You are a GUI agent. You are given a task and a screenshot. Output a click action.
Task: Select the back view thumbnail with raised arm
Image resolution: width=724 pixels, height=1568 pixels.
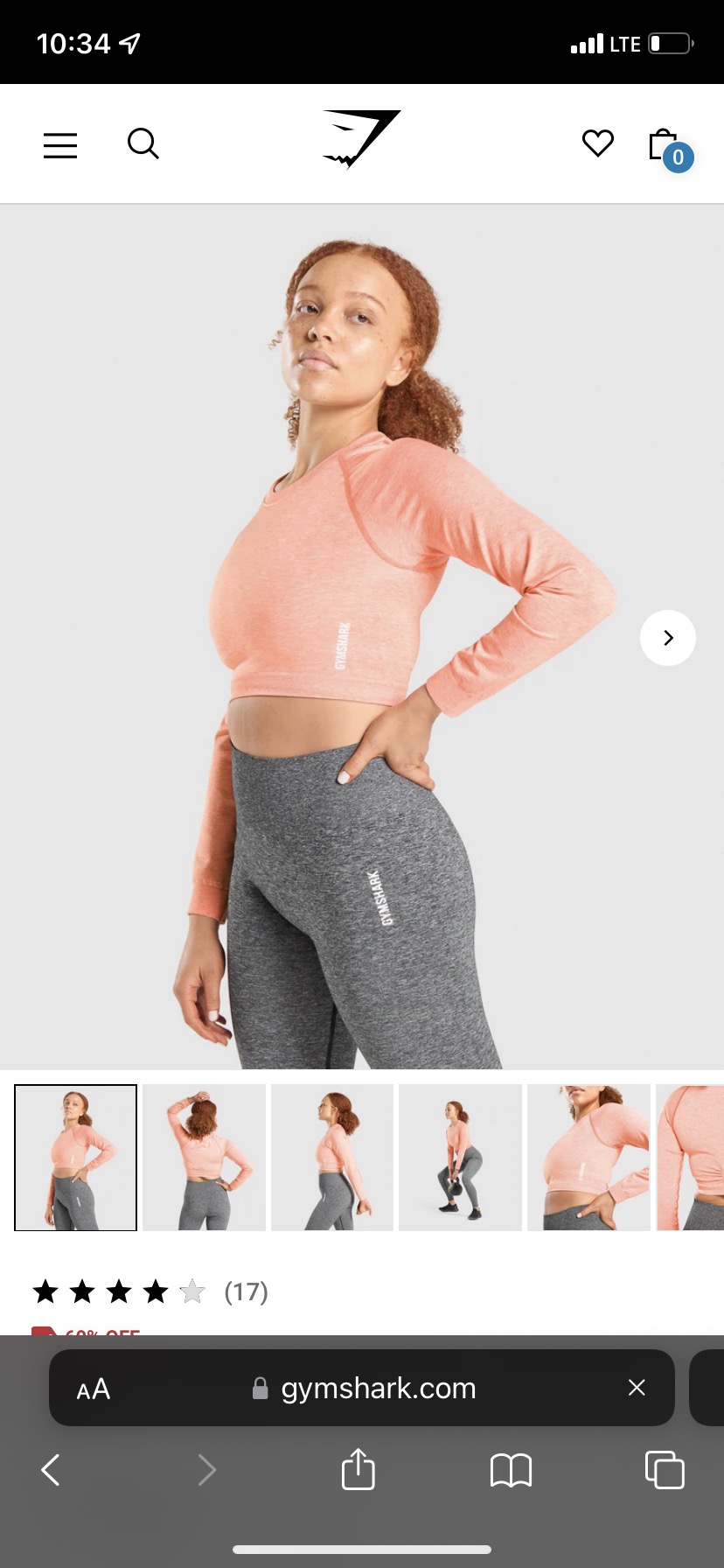205,1158
